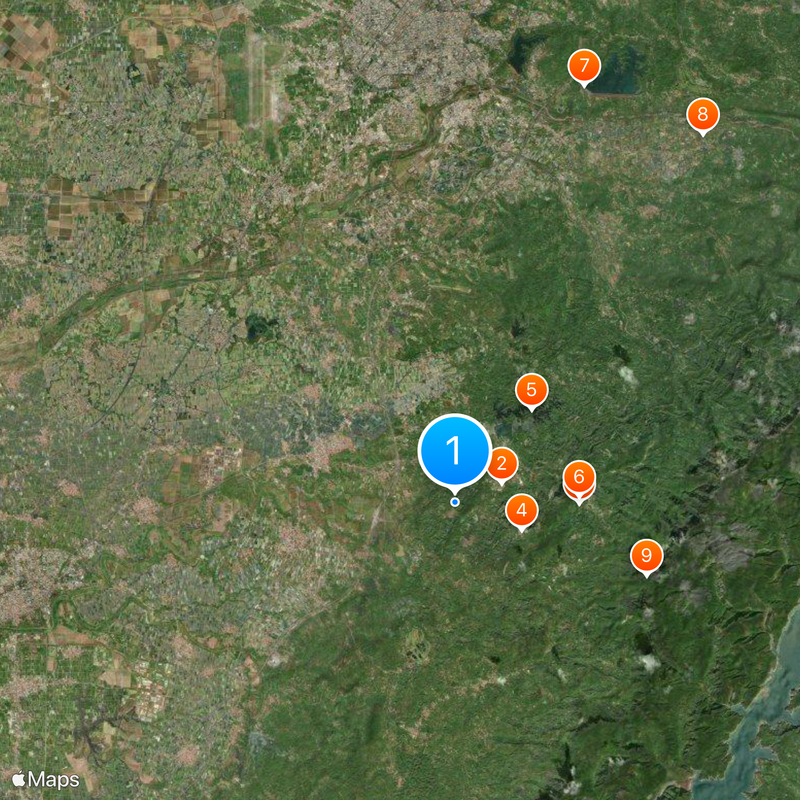
Task: Select the pin labeled 8
Action: click(703, 114)
